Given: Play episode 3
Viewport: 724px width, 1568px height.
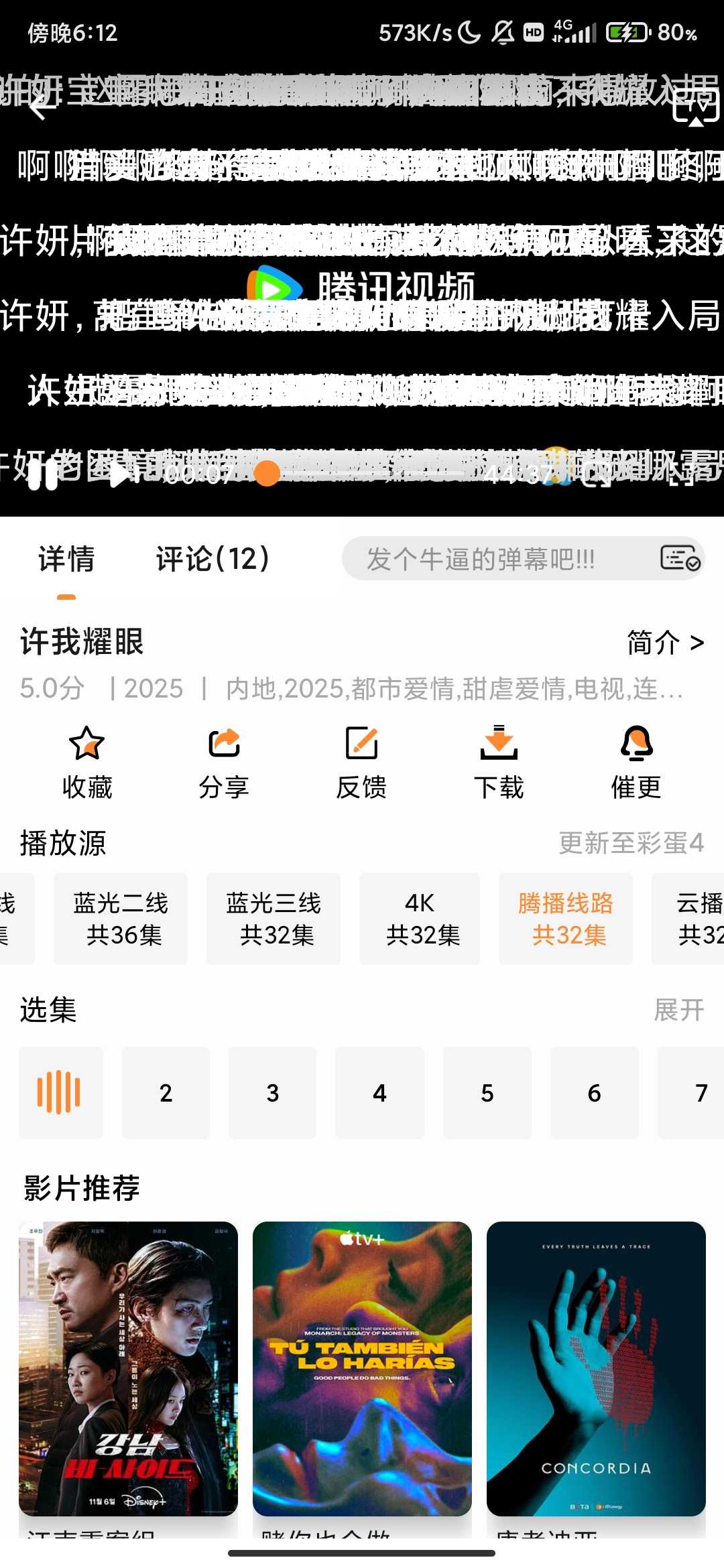Looking at the screenshot, I should tap(272, 1093).
